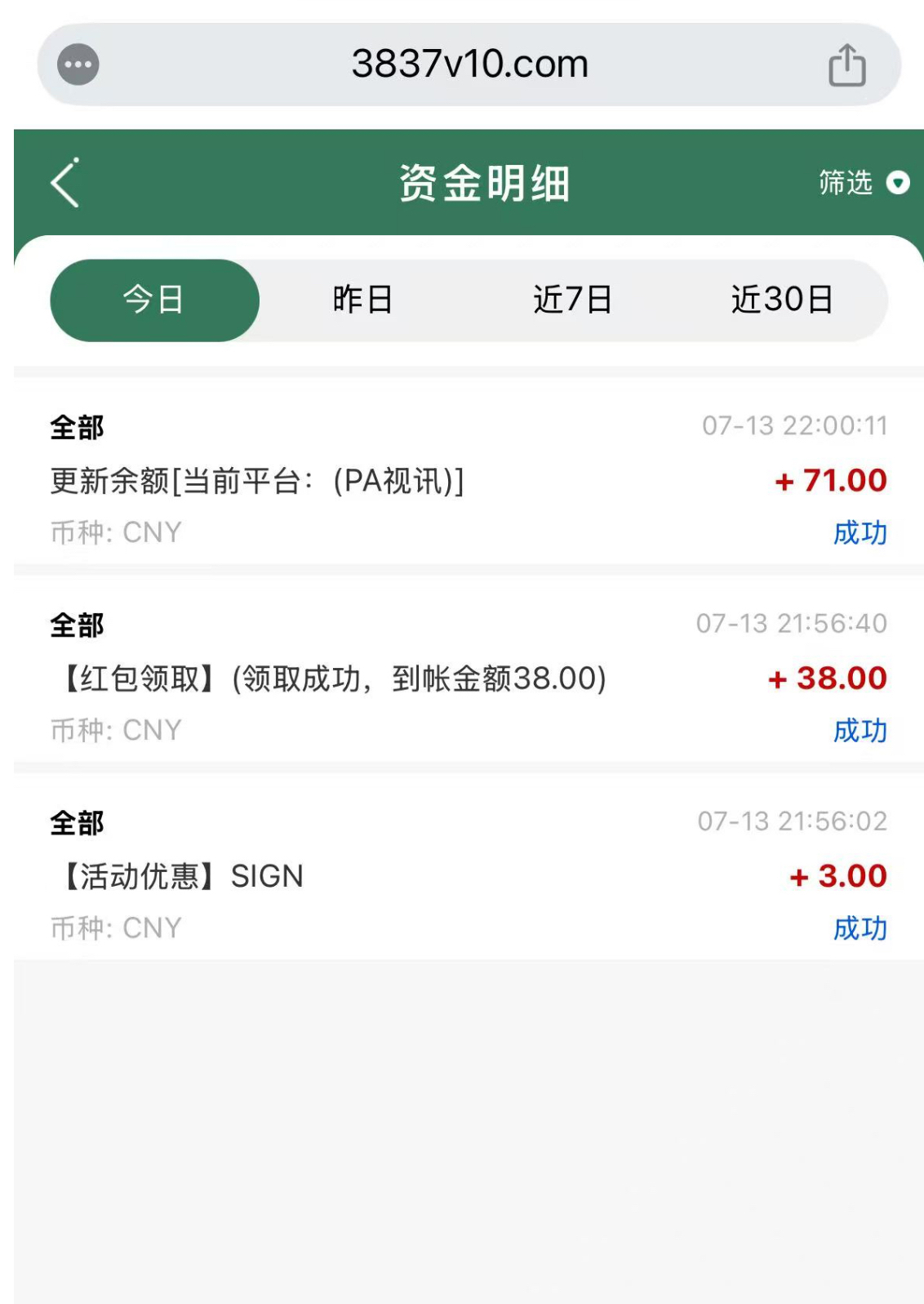Viewport: 924px width, 1304px height.
Task: Tap the 3837v10.com address bar
Action: pos(469,65)
